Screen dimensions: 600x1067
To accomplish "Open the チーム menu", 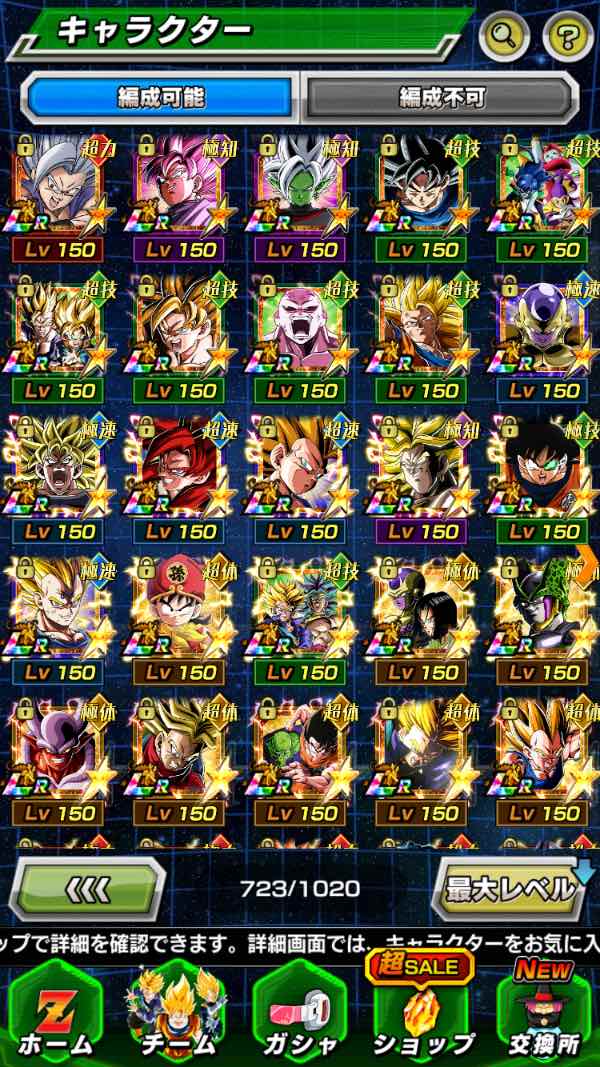I will (177, 1012).
